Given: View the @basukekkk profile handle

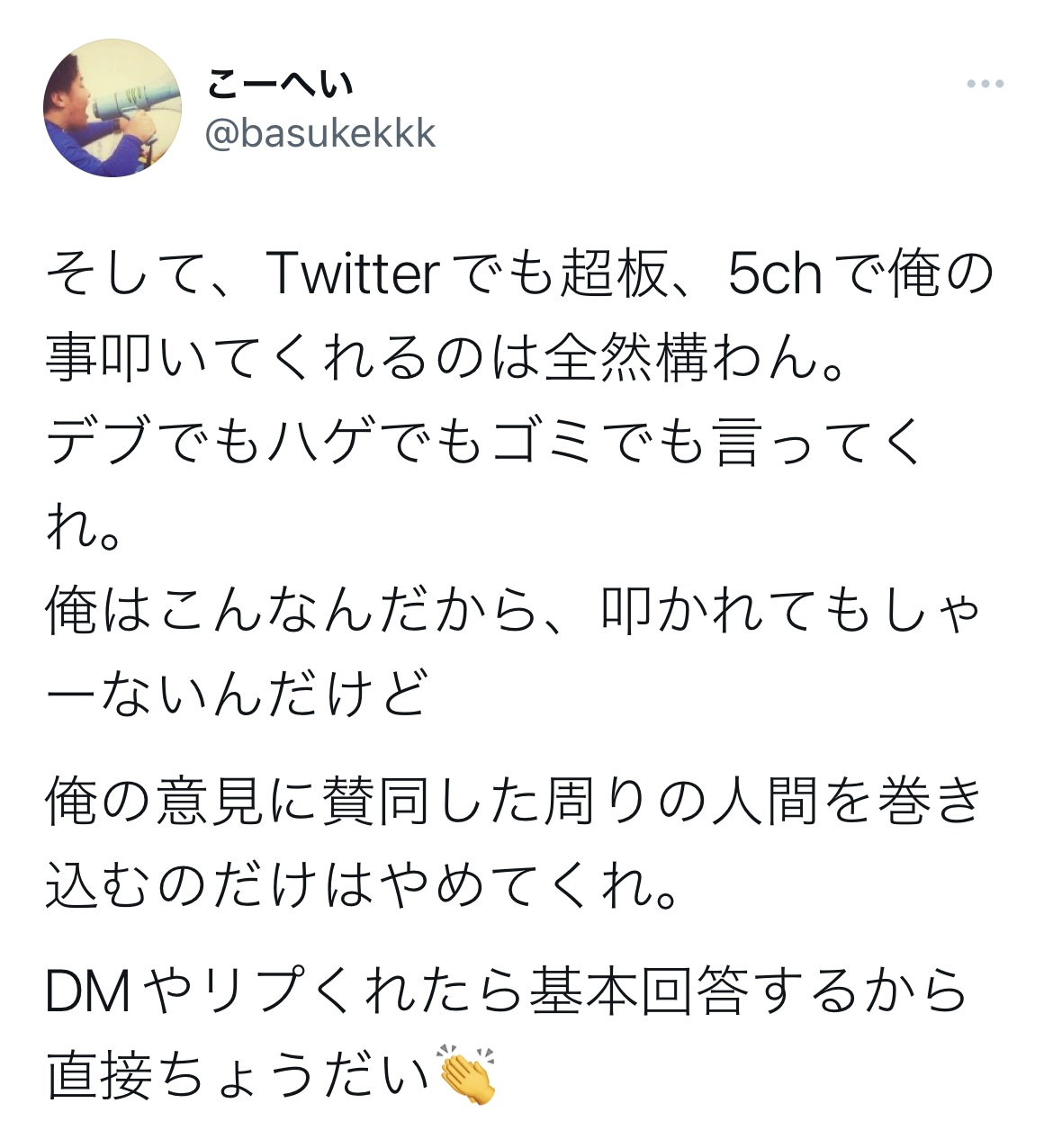Looking at the screenshot, I should (320, 134).
